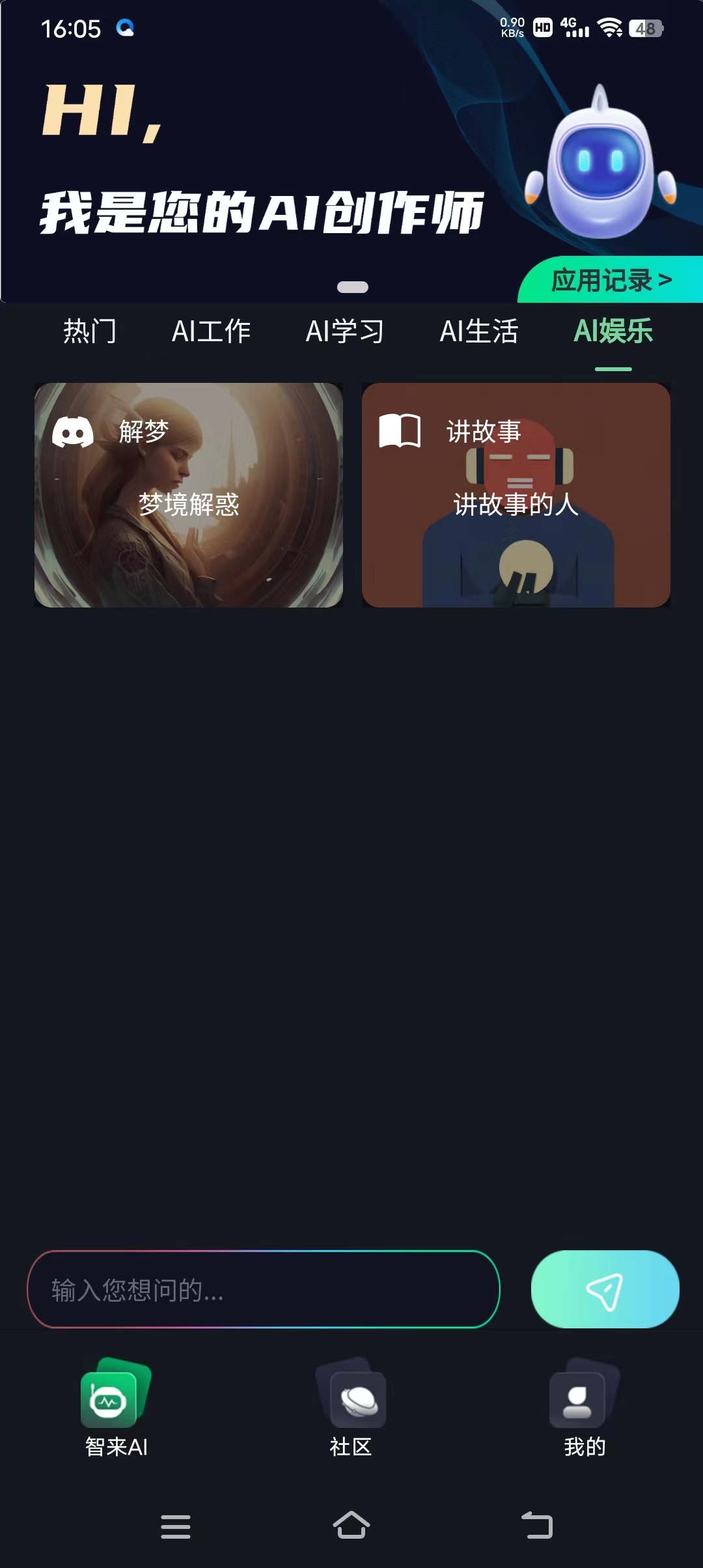Tap the system back button

pos(537,1526)
